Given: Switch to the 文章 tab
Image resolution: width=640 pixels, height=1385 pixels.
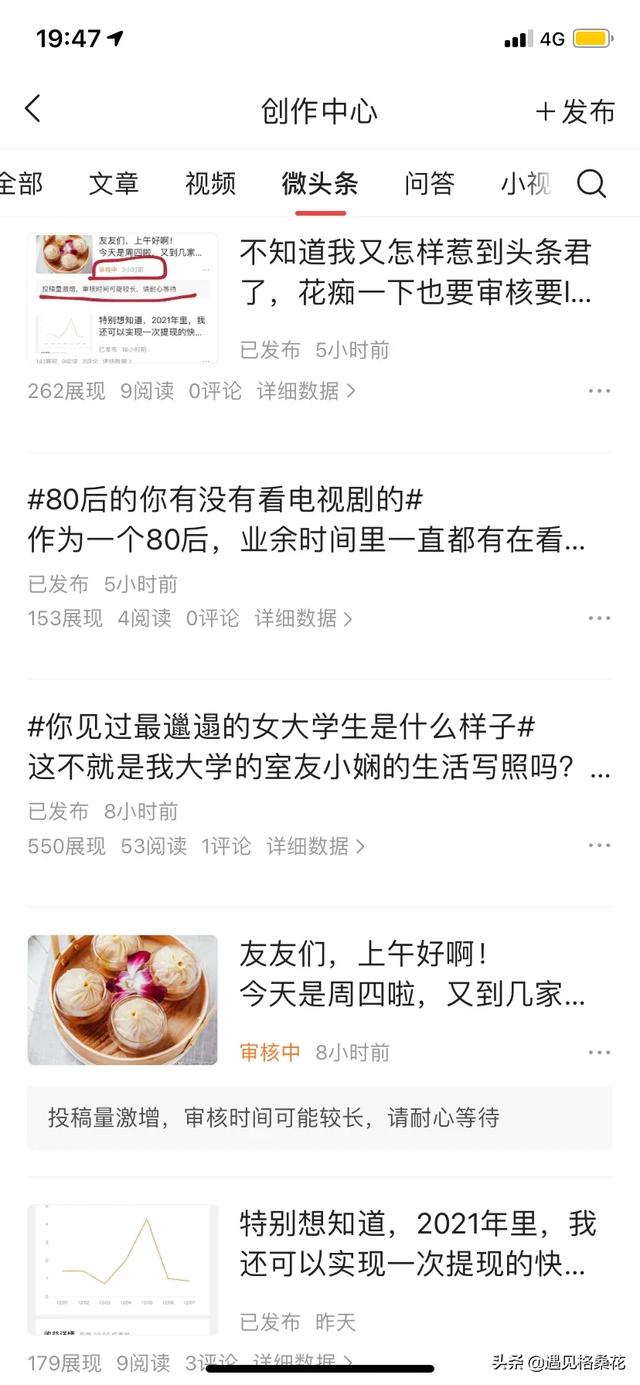Looking at the screenshot, I should pyautogui.click(x=113, y=183).
